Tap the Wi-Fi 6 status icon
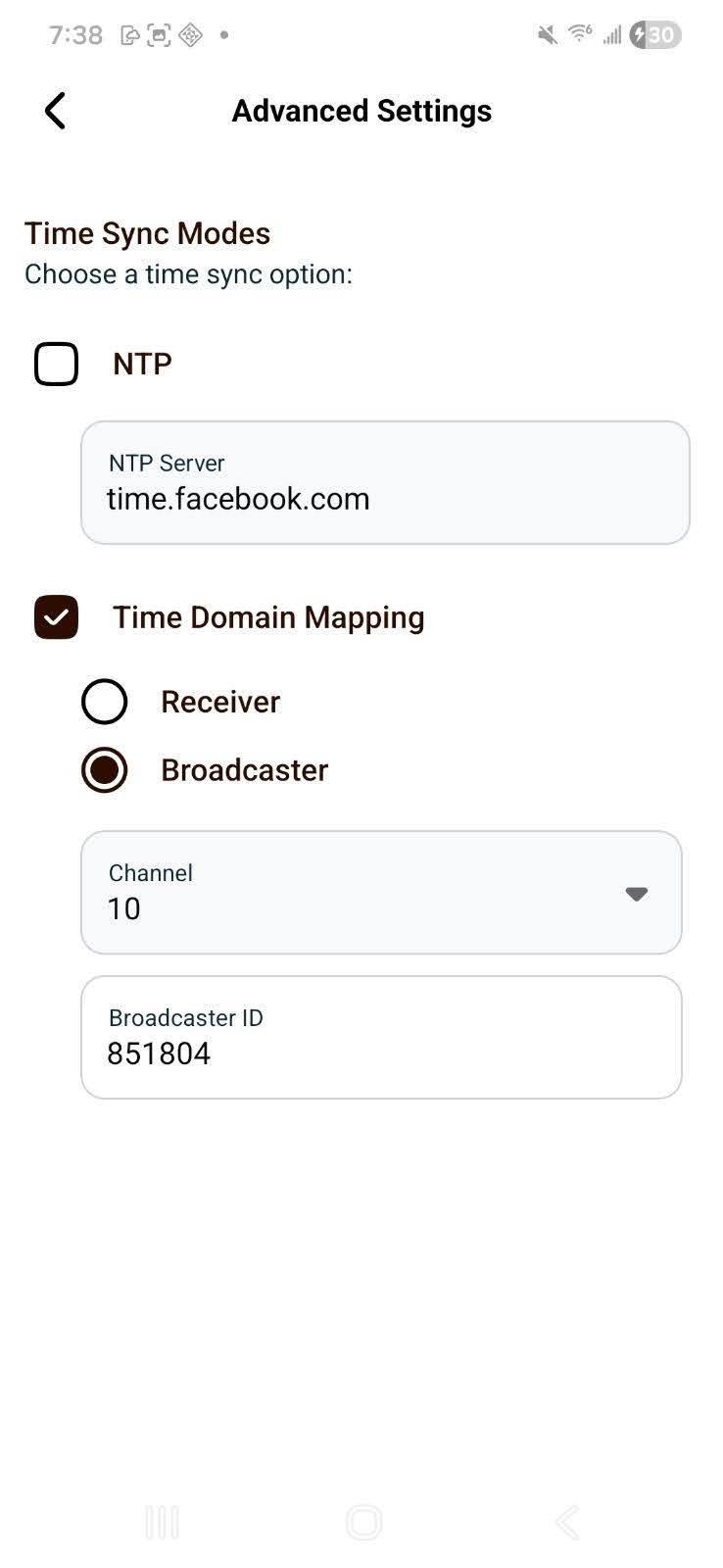Screen dimensions: 723x1568 point(577,32)
